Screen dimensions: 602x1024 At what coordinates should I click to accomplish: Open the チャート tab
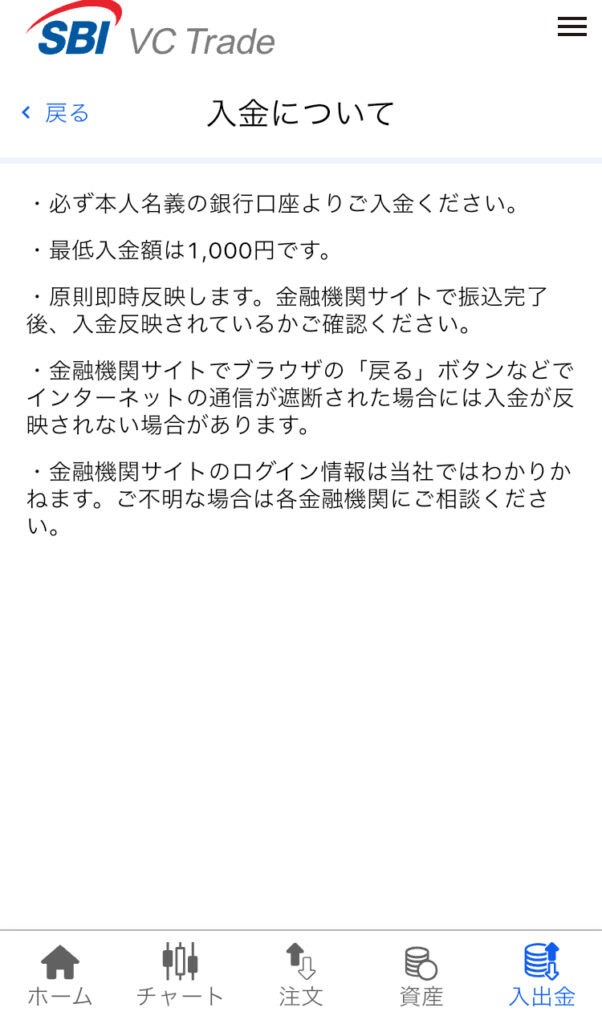(180, 976)
